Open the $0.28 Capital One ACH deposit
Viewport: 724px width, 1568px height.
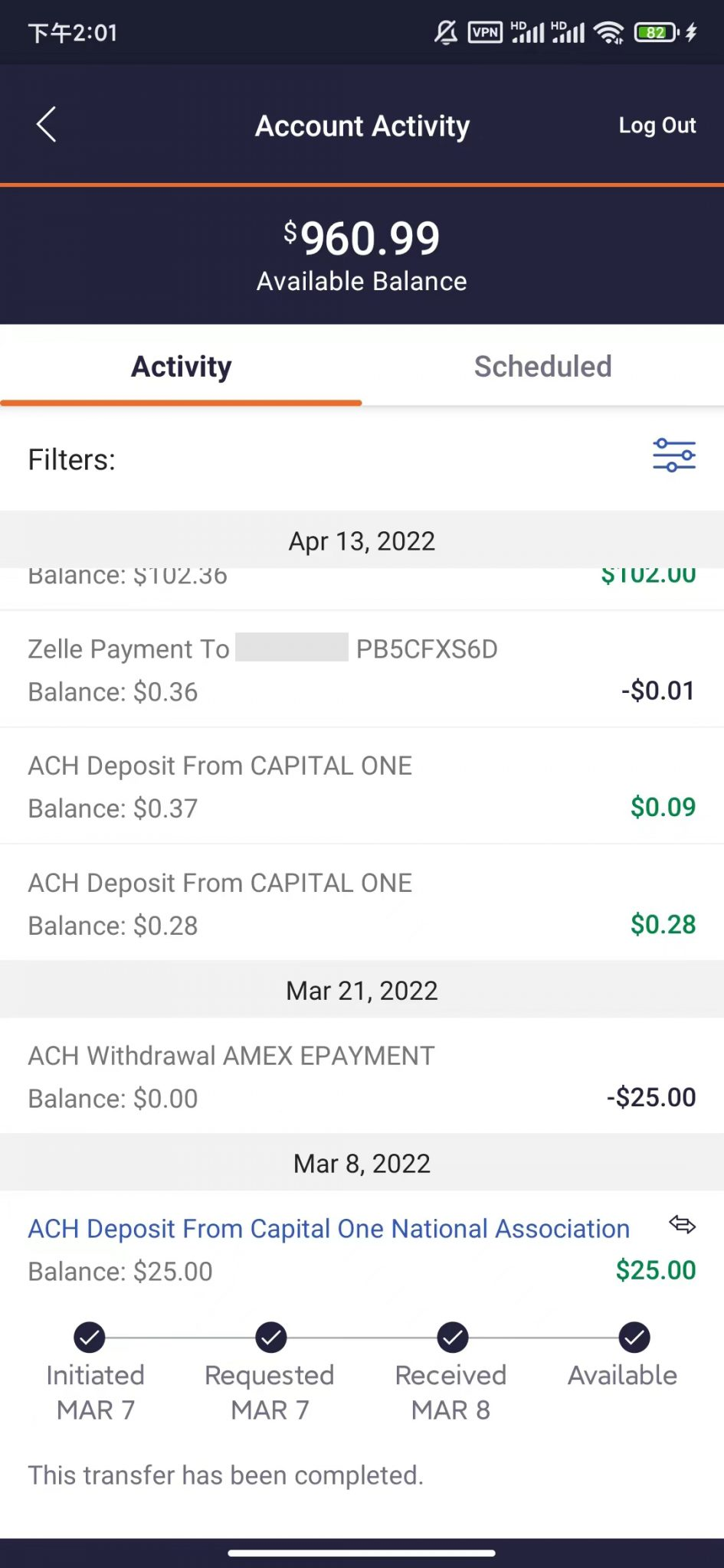362,903
